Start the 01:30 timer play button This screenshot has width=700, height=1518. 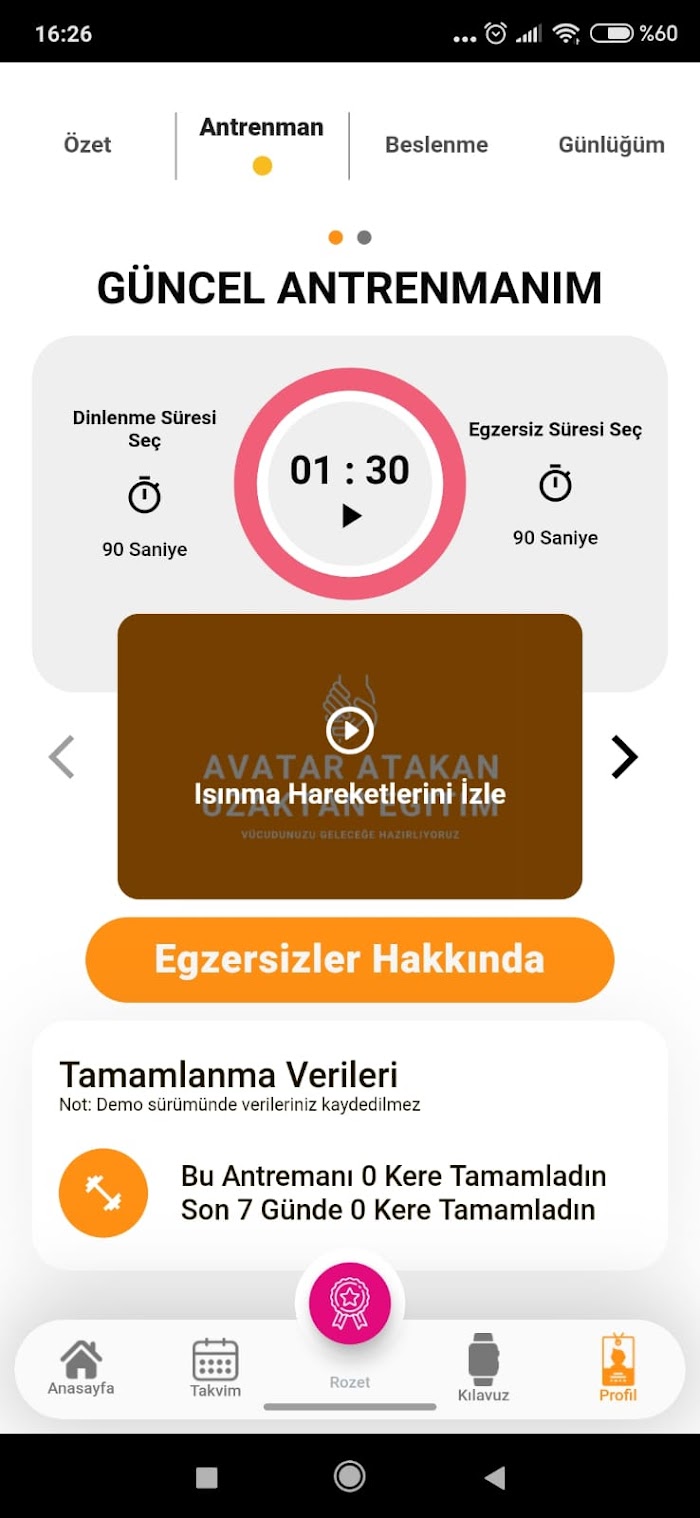tap(351, 516)
